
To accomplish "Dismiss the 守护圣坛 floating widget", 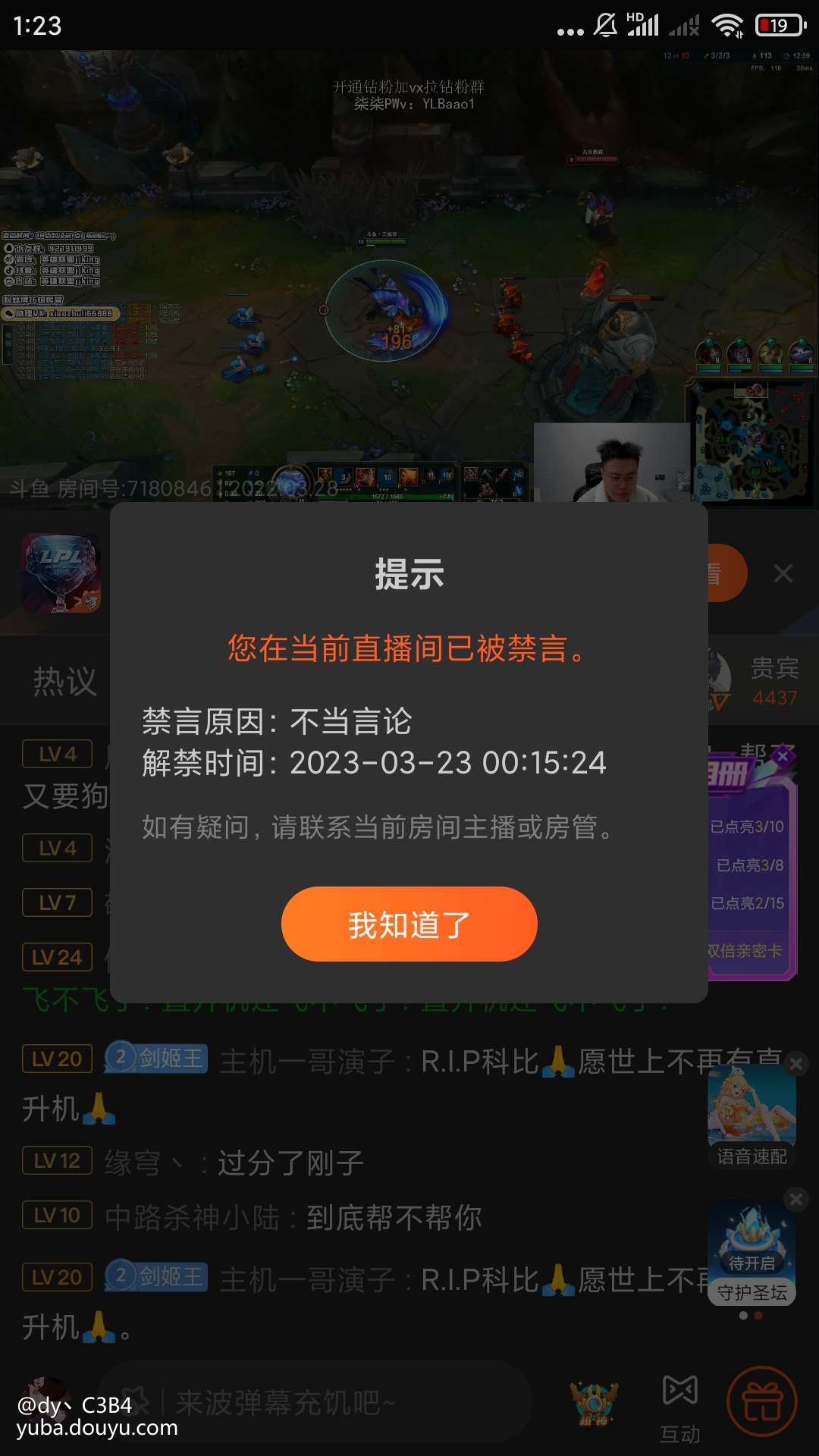I will click(x=795, y=1200).
